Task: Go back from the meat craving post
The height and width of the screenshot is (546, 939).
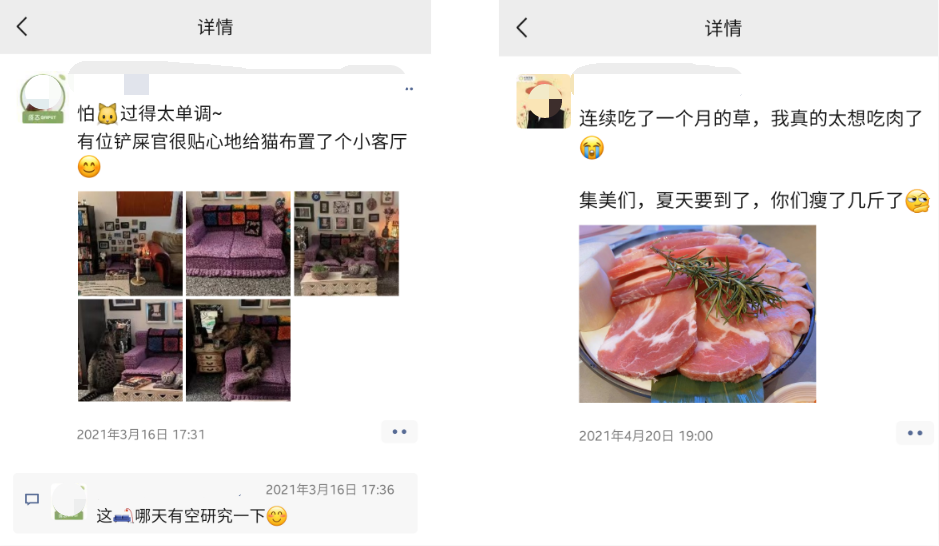Action: pos(521,27)
